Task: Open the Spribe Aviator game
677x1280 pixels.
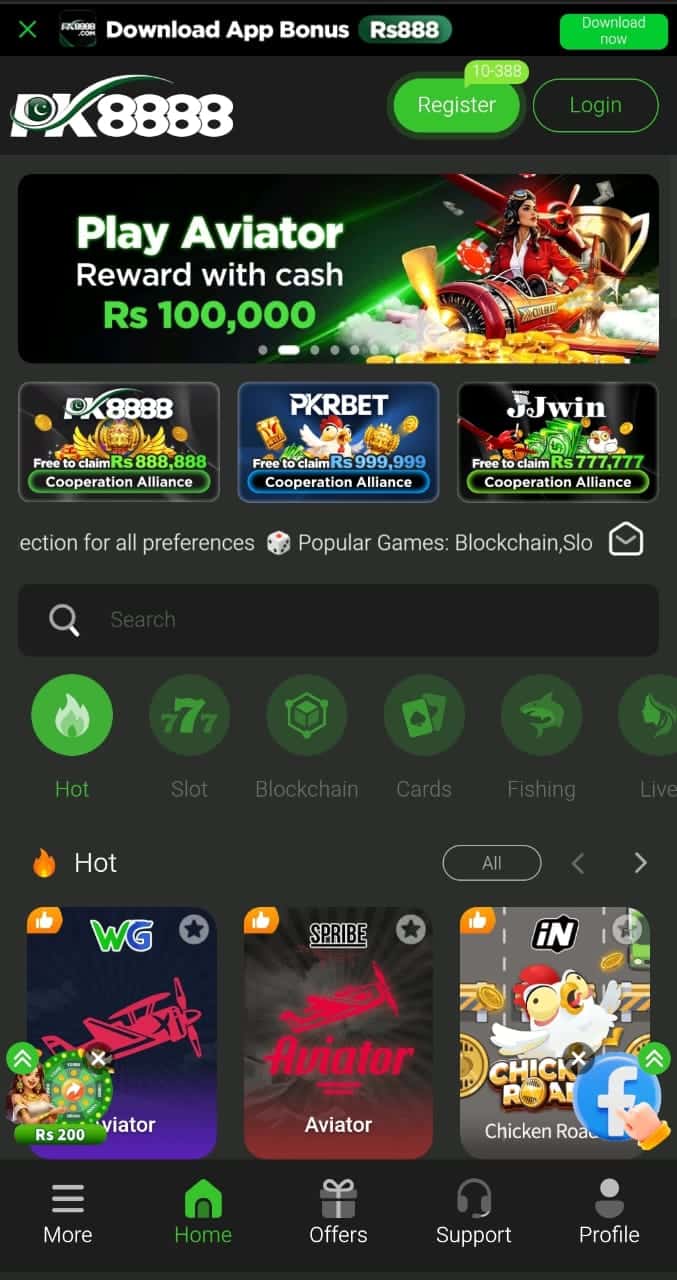Action: (x=338, y=1040)
